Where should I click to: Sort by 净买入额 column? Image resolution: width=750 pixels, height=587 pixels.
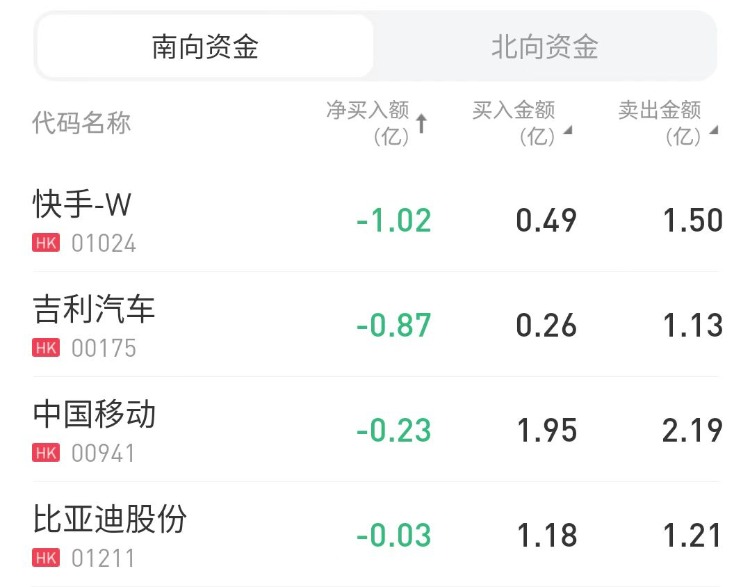click(x=377, y=123)
